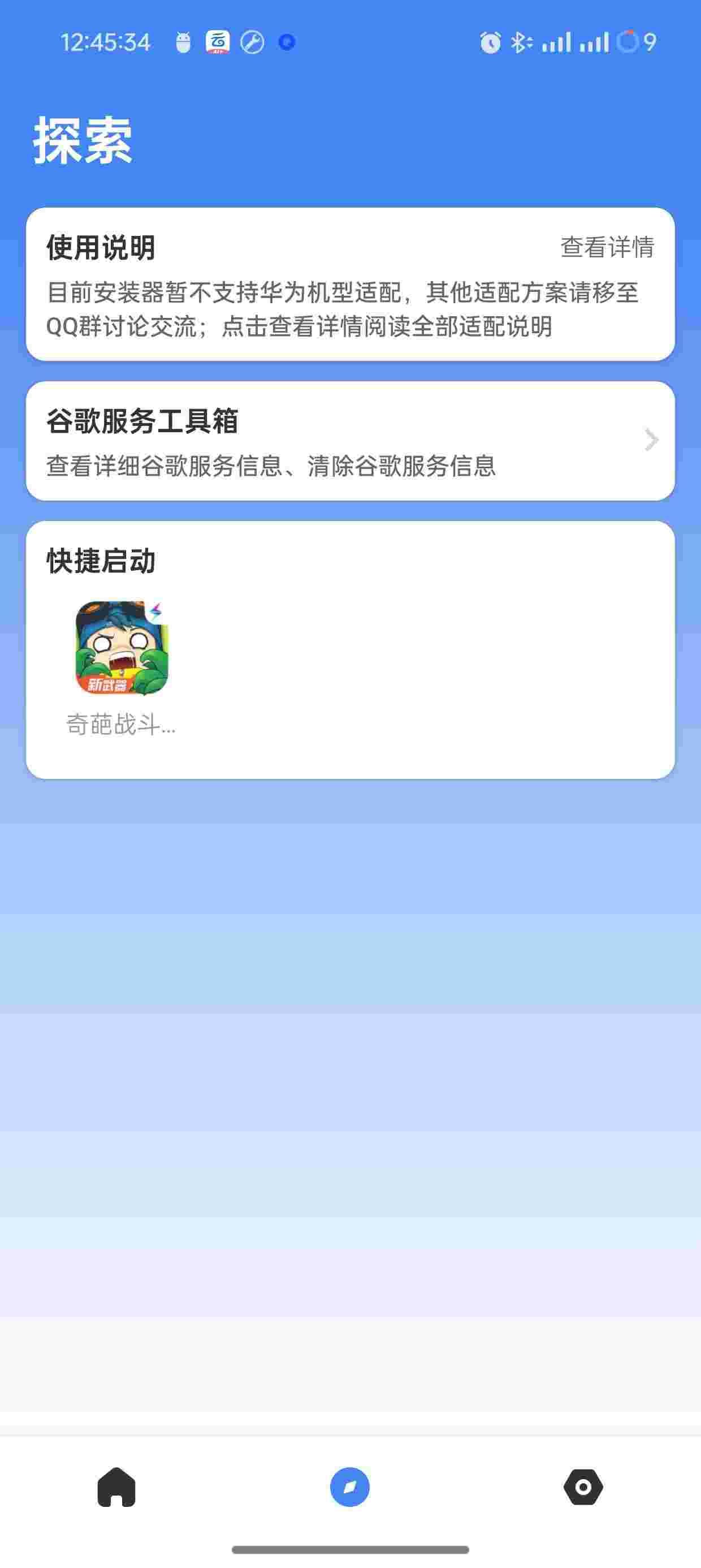Switch to the home tab
Image resolution: width=701 pixels, height=1568 pixels.
point(116,1487)
